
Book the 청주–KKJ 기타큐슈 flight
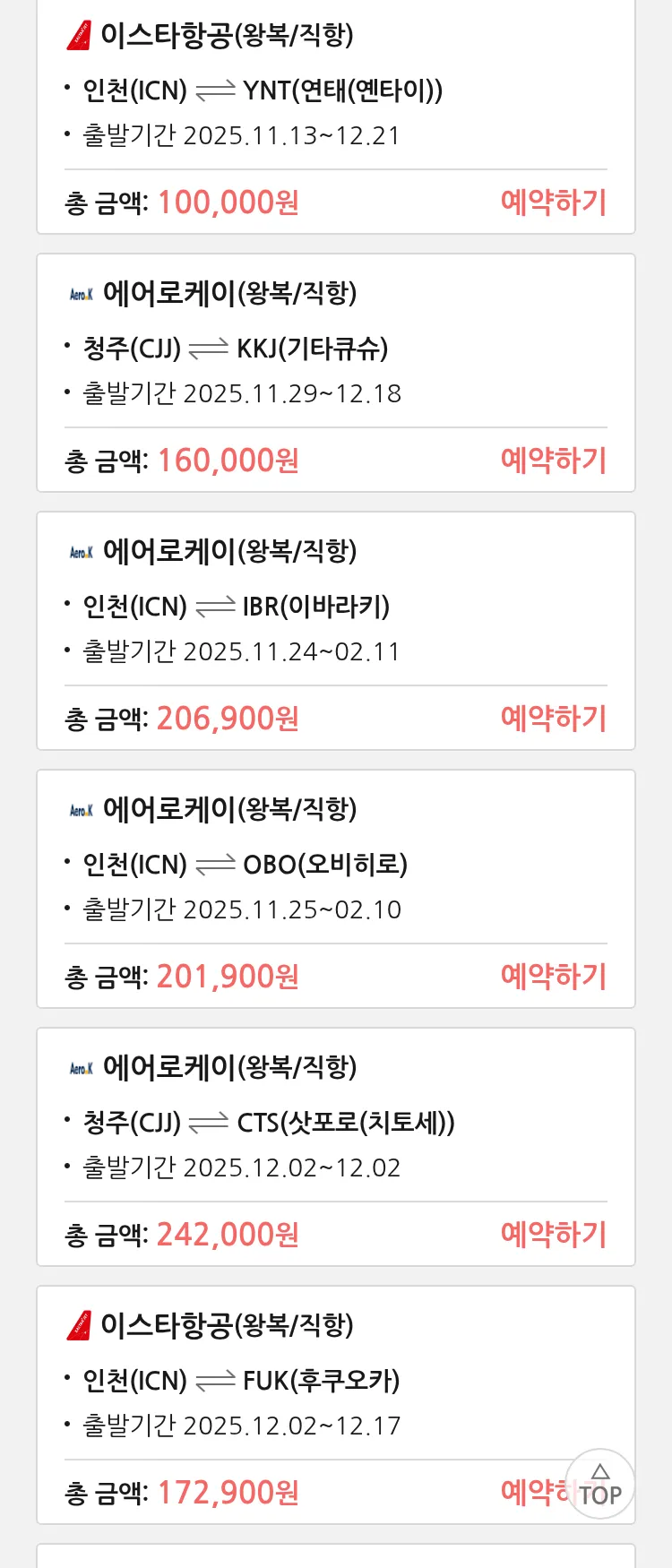[553, 461]
